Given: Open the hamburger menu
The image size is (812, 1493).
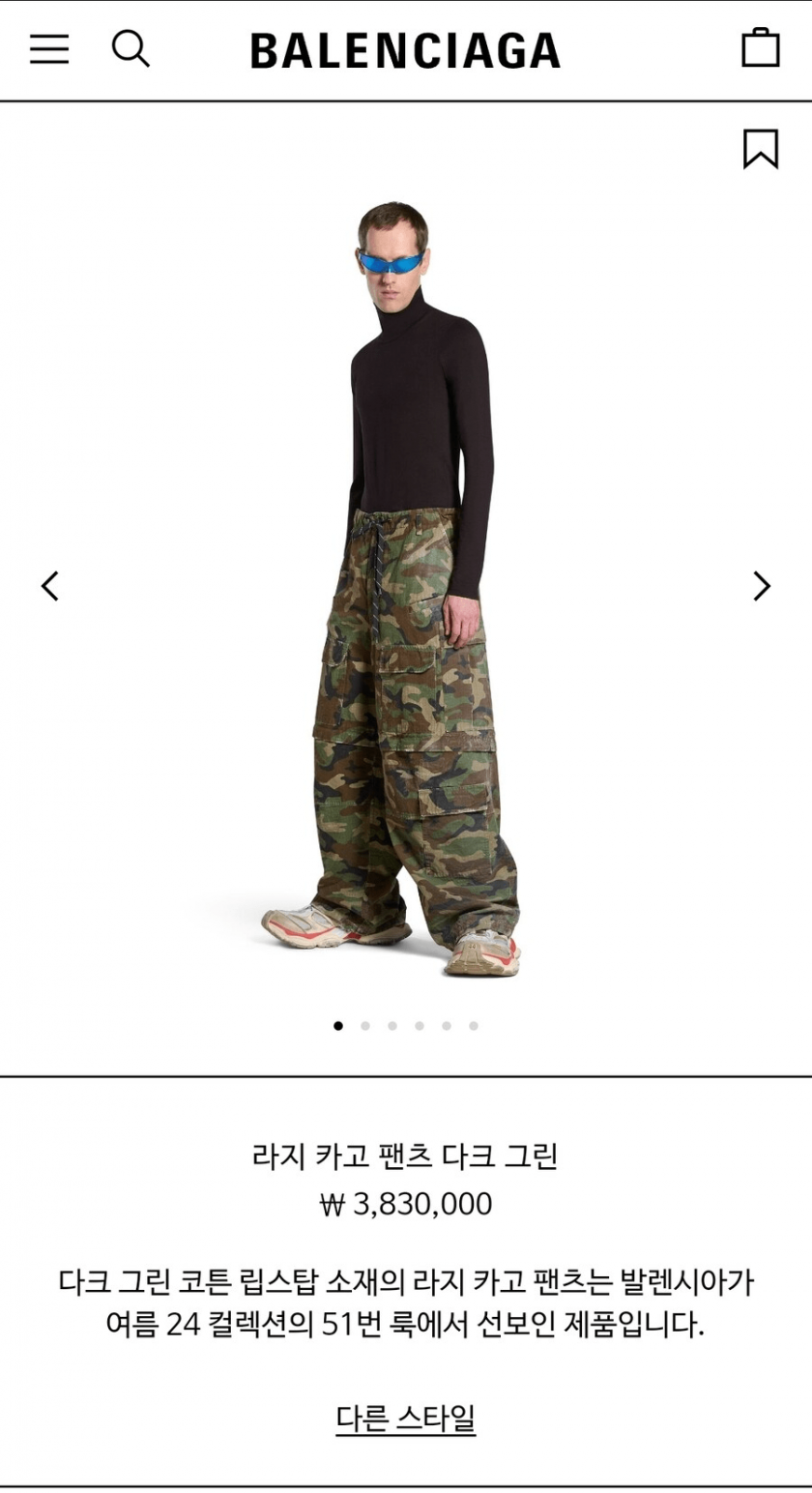Looking at the screenshot, I should 49,48.
